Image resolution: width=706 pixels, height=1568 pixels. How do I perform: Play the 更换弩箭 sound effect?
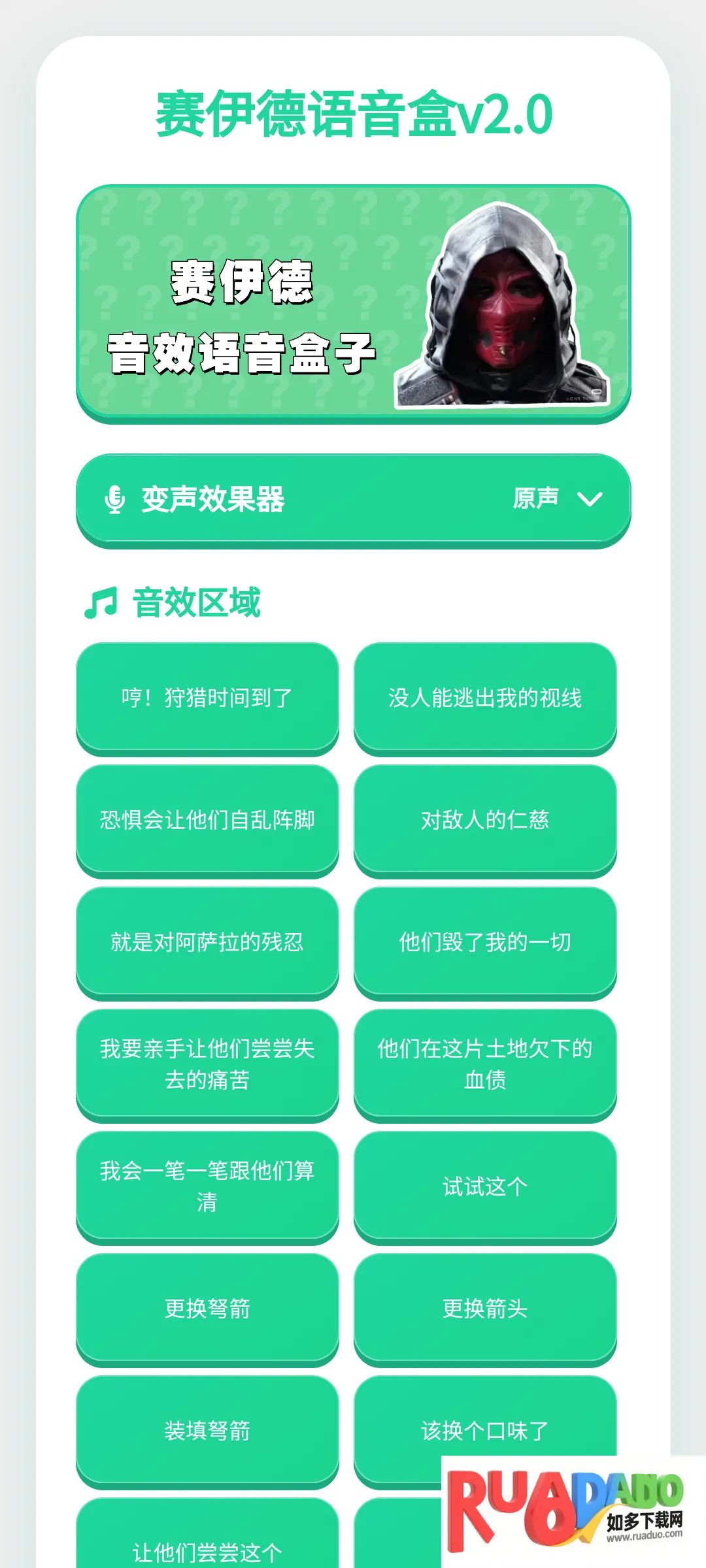207,1309
